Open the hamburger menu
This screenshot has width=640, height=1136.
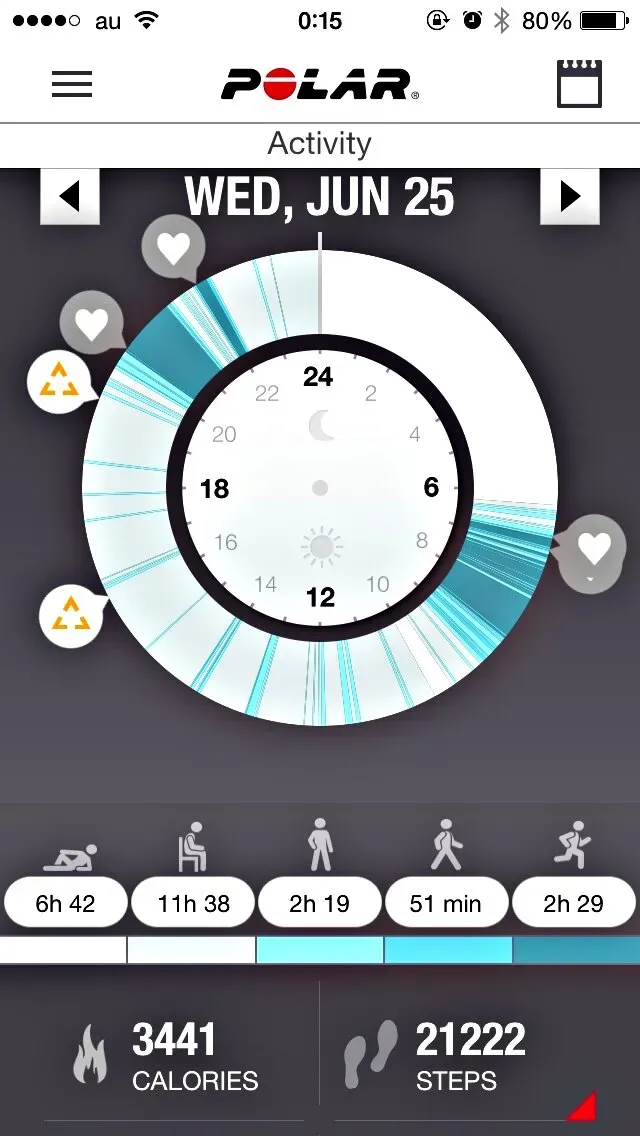pyautogui.click(x=72, y=84)
